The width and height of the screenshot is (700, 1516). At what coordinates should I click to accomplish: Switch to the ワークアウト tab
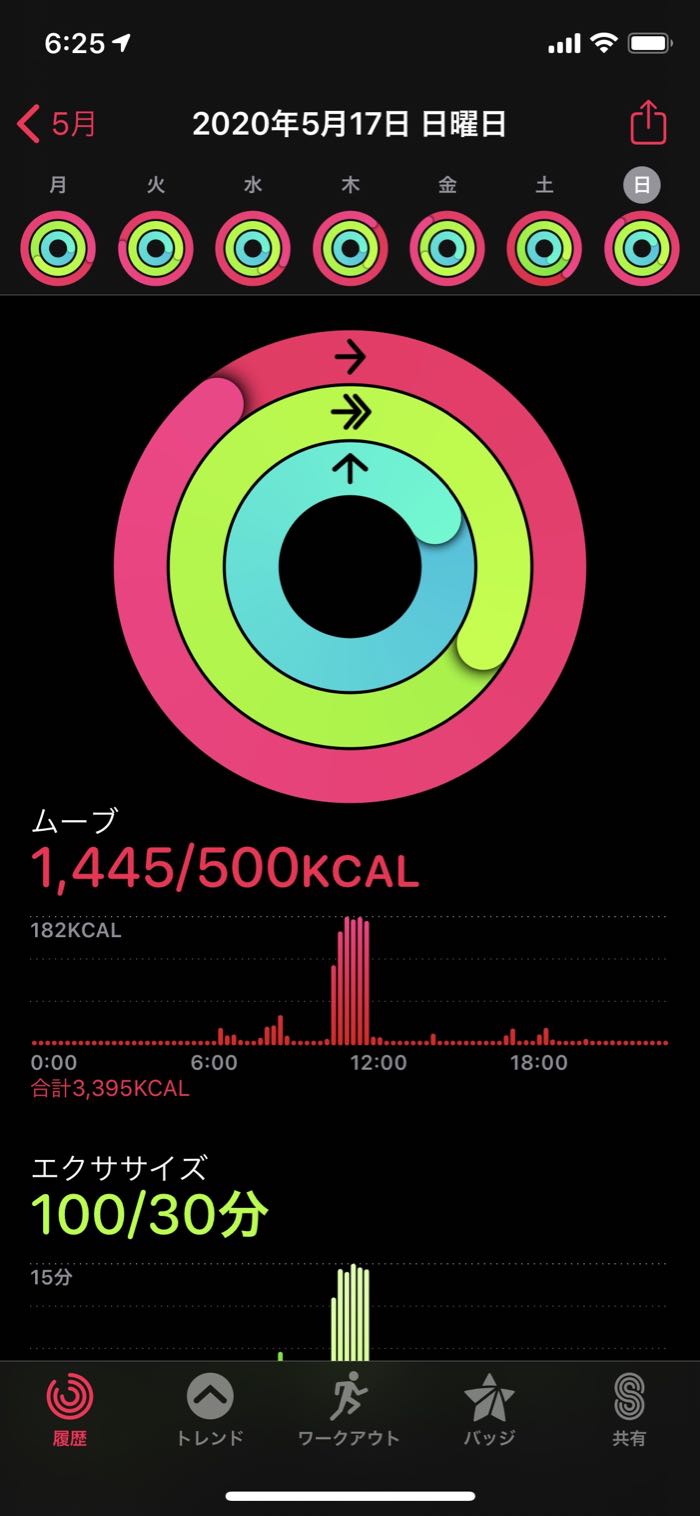pyautogui.click(x=349, y=1410)
